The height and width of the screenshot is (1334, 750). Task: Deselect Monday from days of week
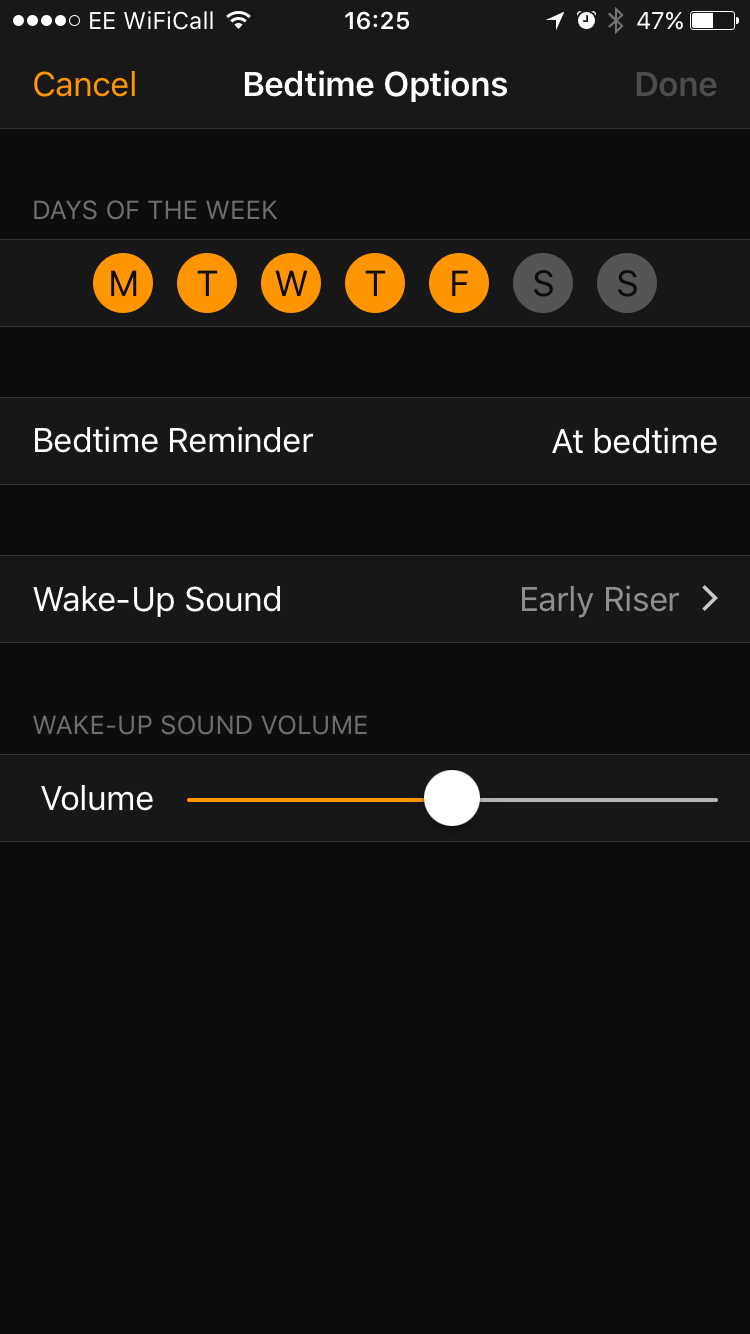(123, 283)
